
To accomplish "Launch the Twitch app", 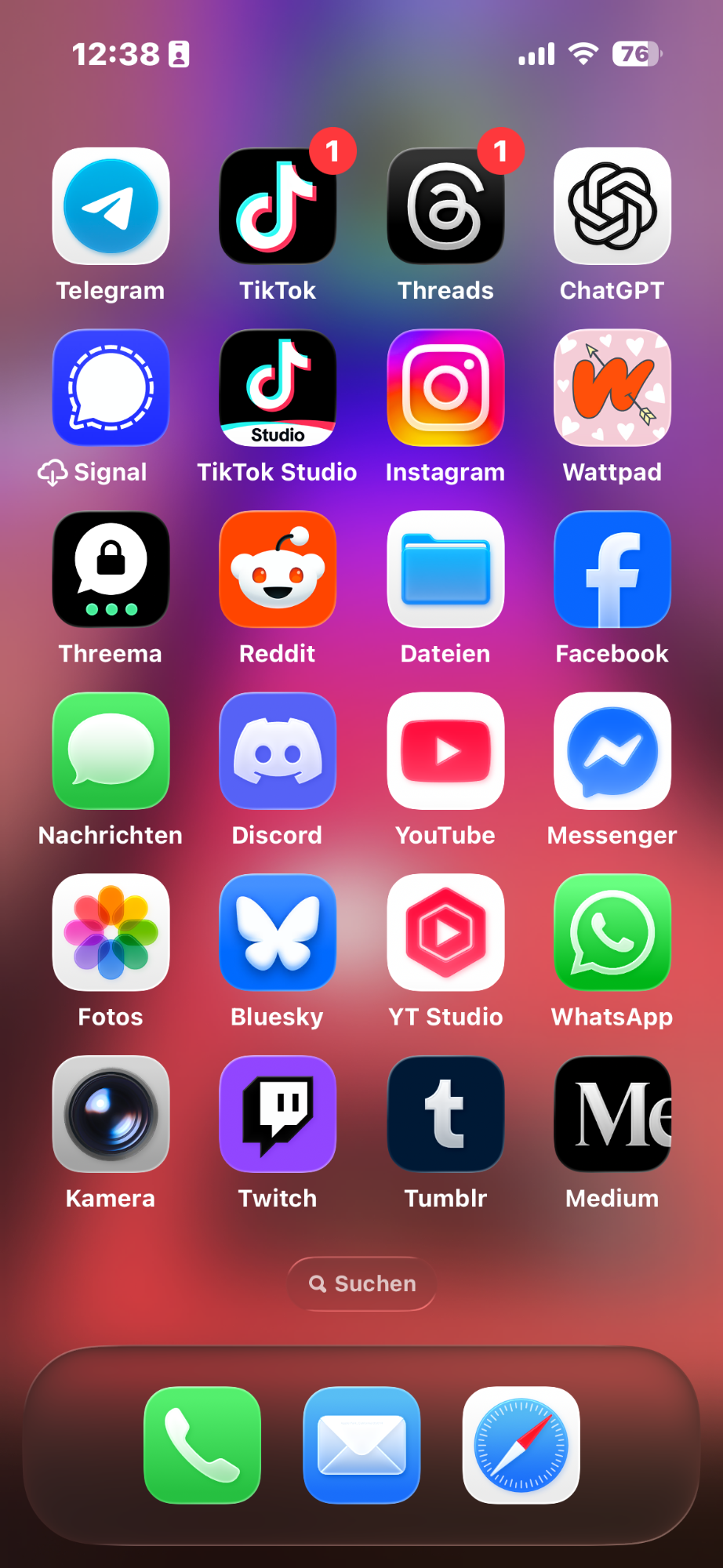I will pos(278,1114).
